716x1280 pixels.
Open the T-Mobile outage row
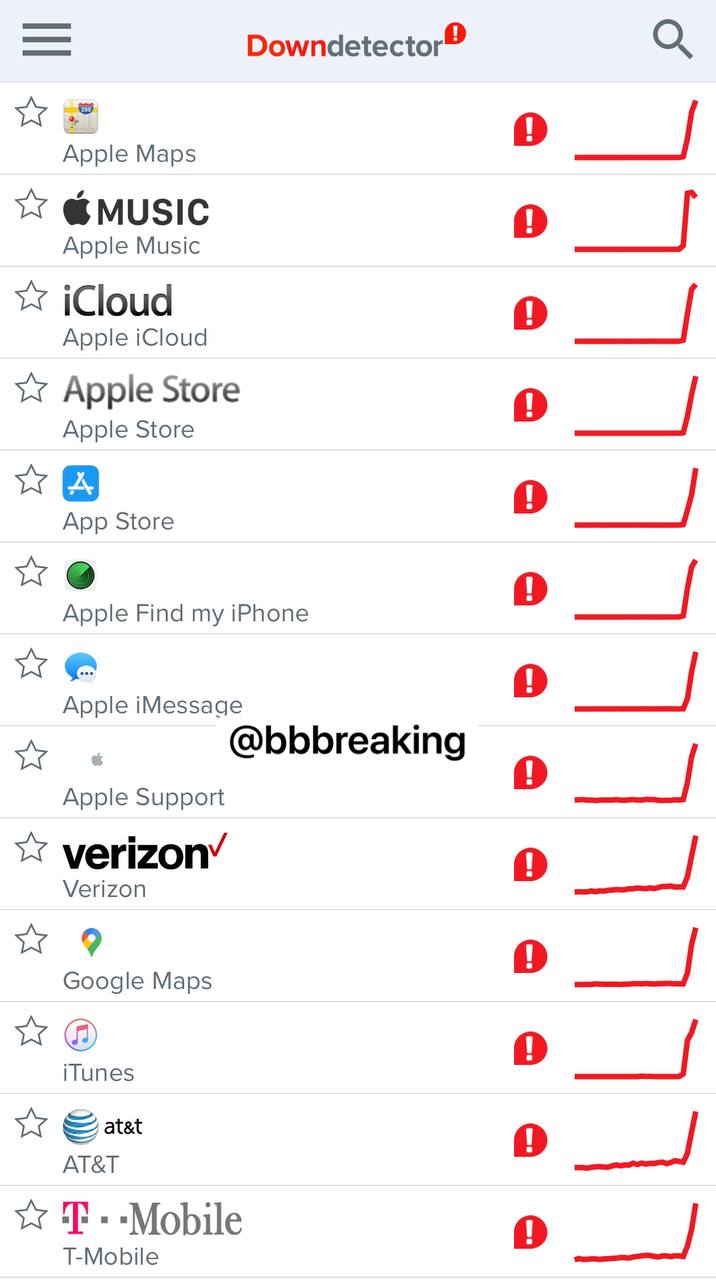300,1234
